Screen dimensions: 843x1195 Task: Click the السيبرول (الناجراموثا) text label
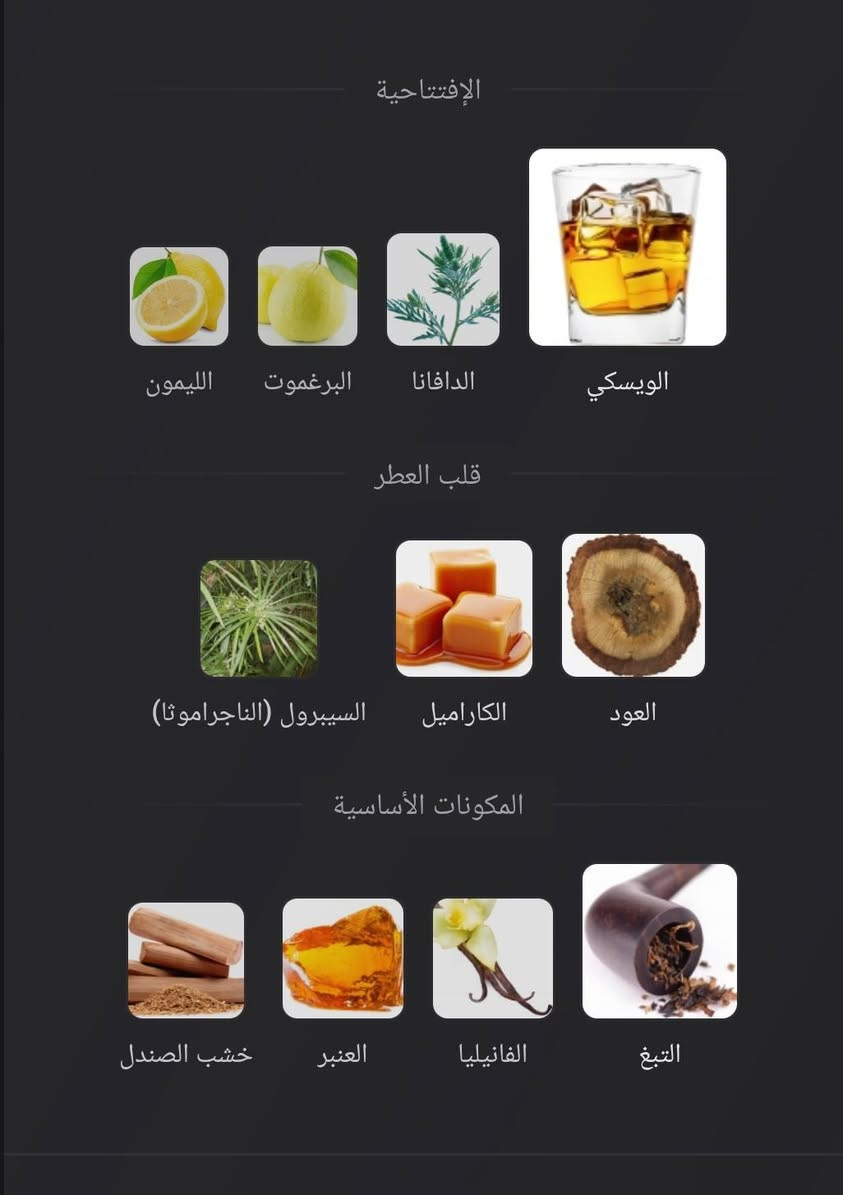tap(259, 712)
